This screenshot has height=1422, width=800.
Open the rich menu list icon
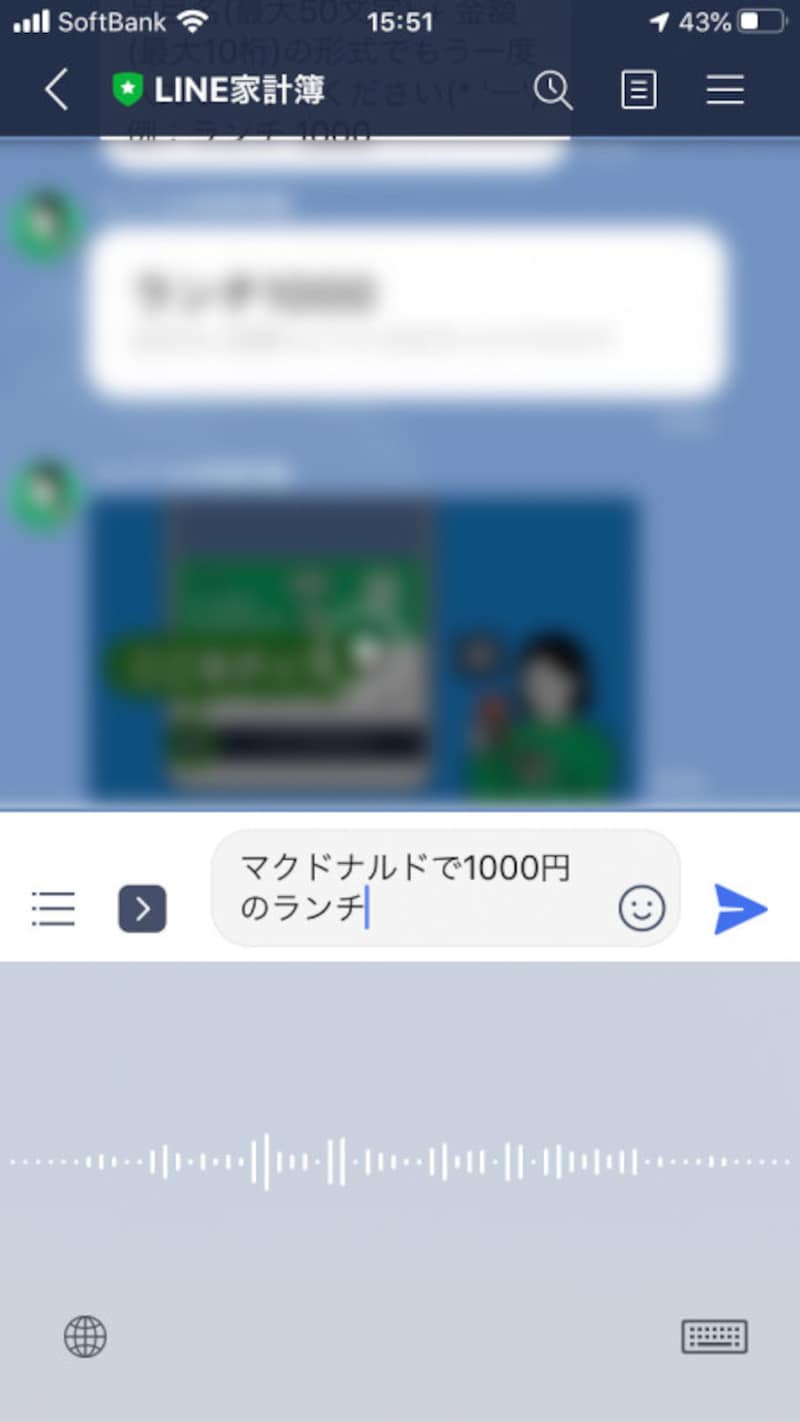tap(52, 908)
